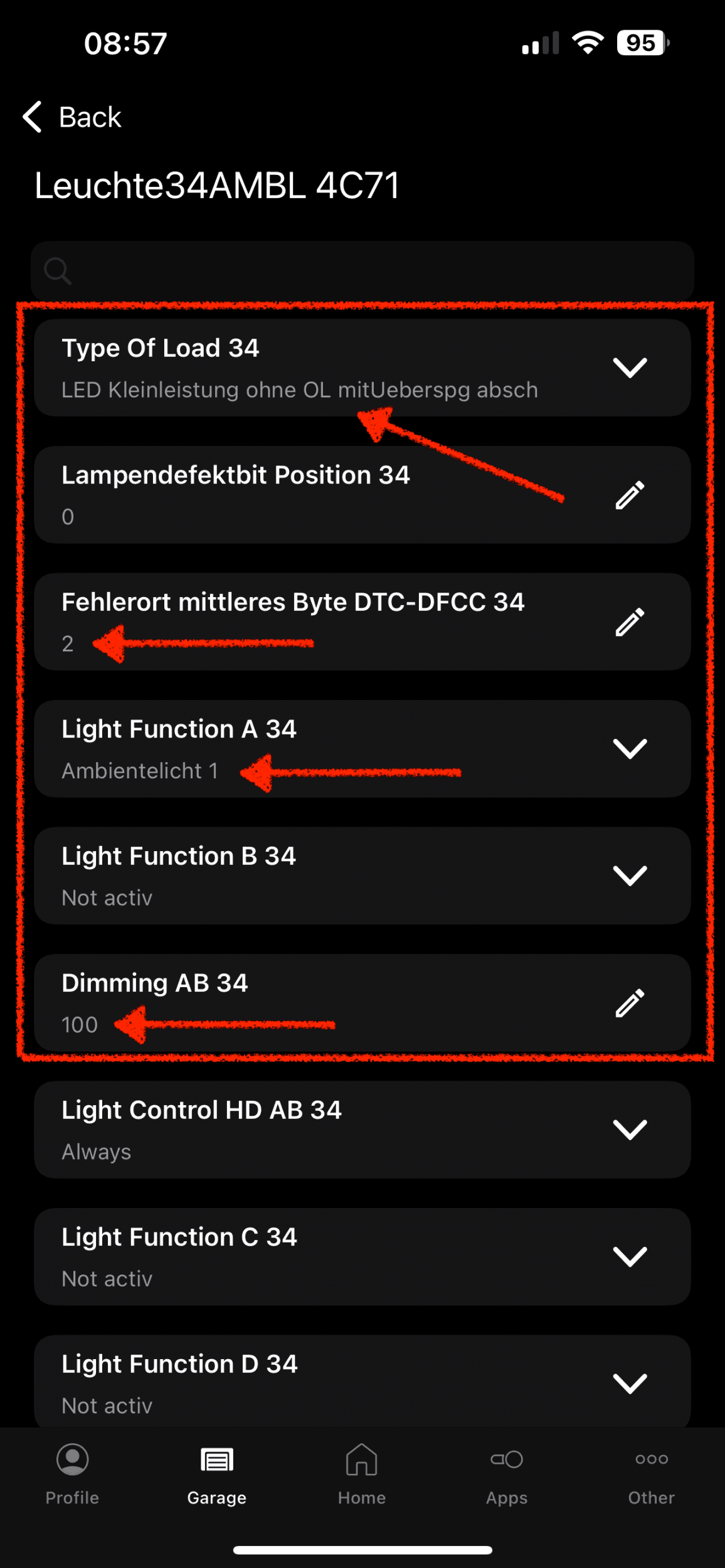Open Light Function D 34 dropdown
725x1568 pixels.
(629, 1384)
